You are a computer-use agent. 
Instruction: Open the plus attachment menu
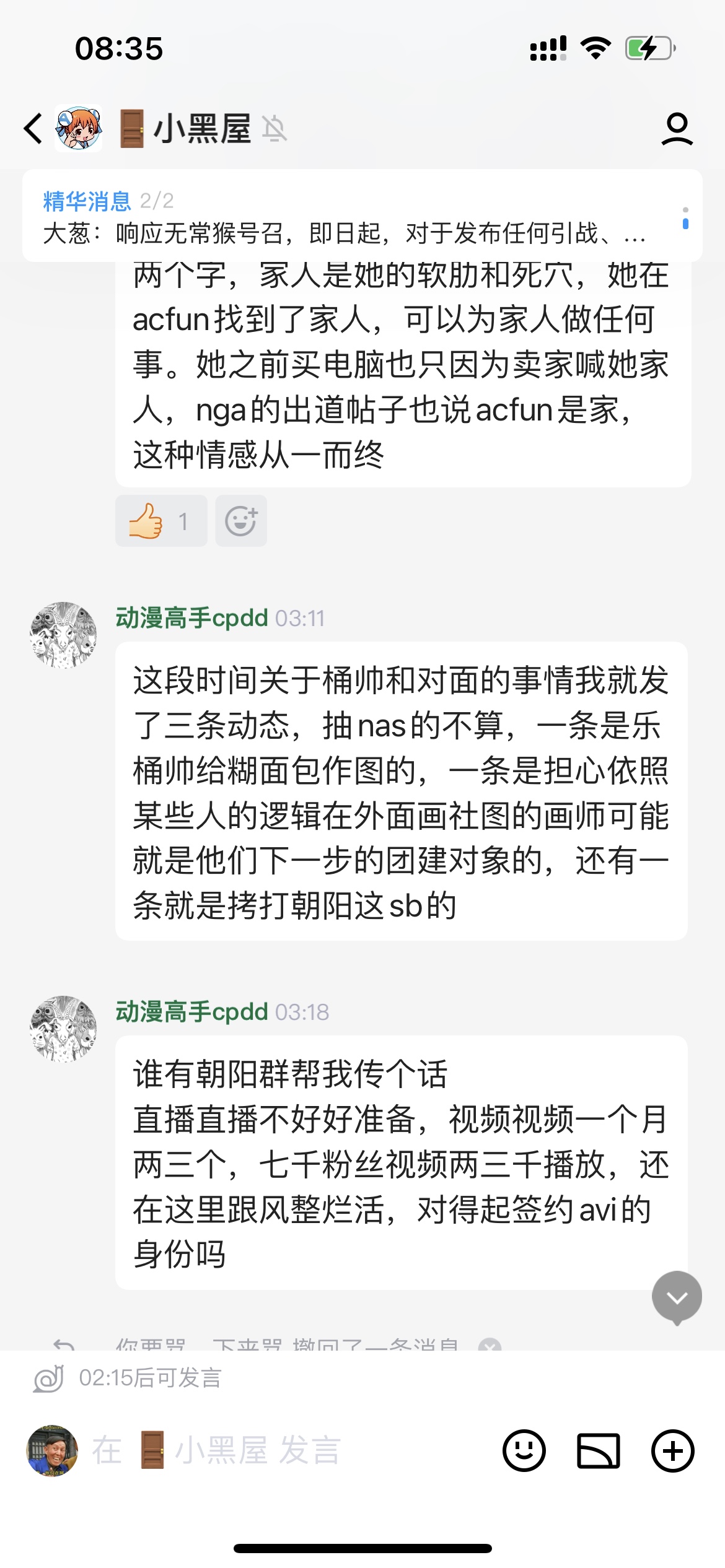tap(673, 1450)
